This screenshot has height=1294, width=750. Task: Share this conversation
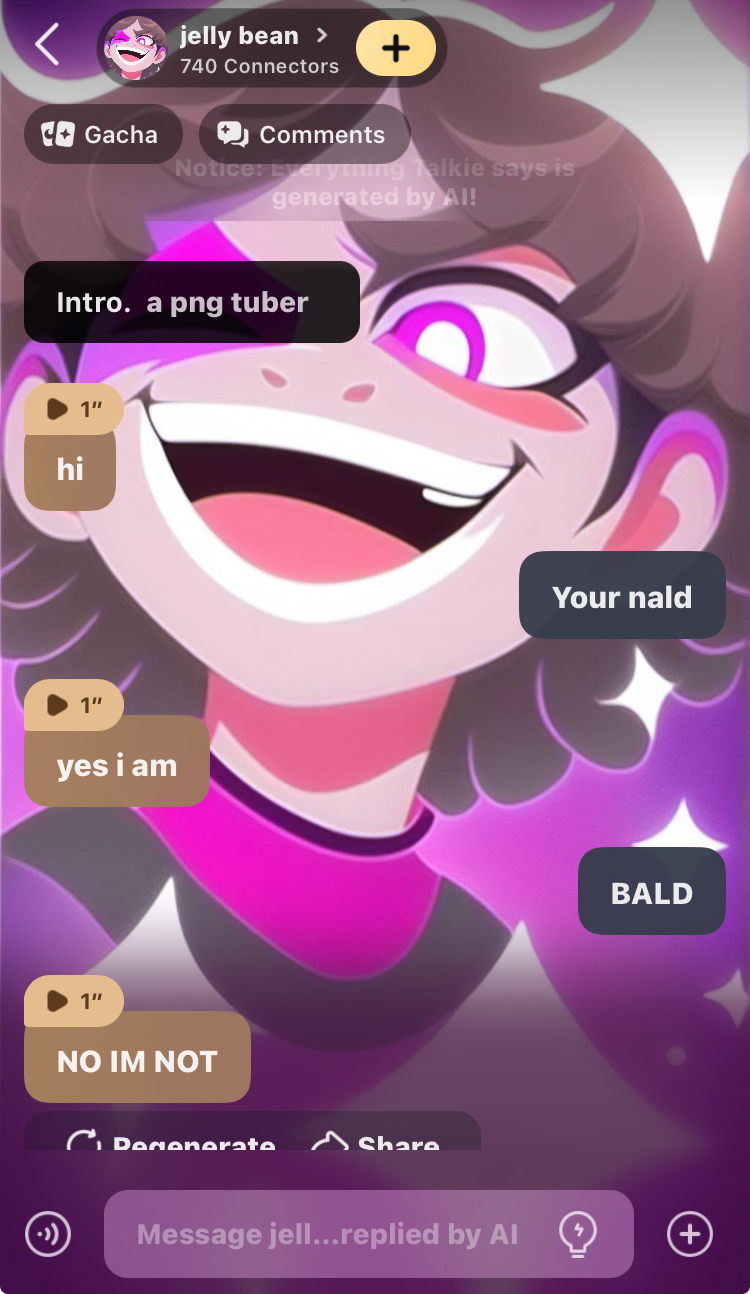point(376,1141)
